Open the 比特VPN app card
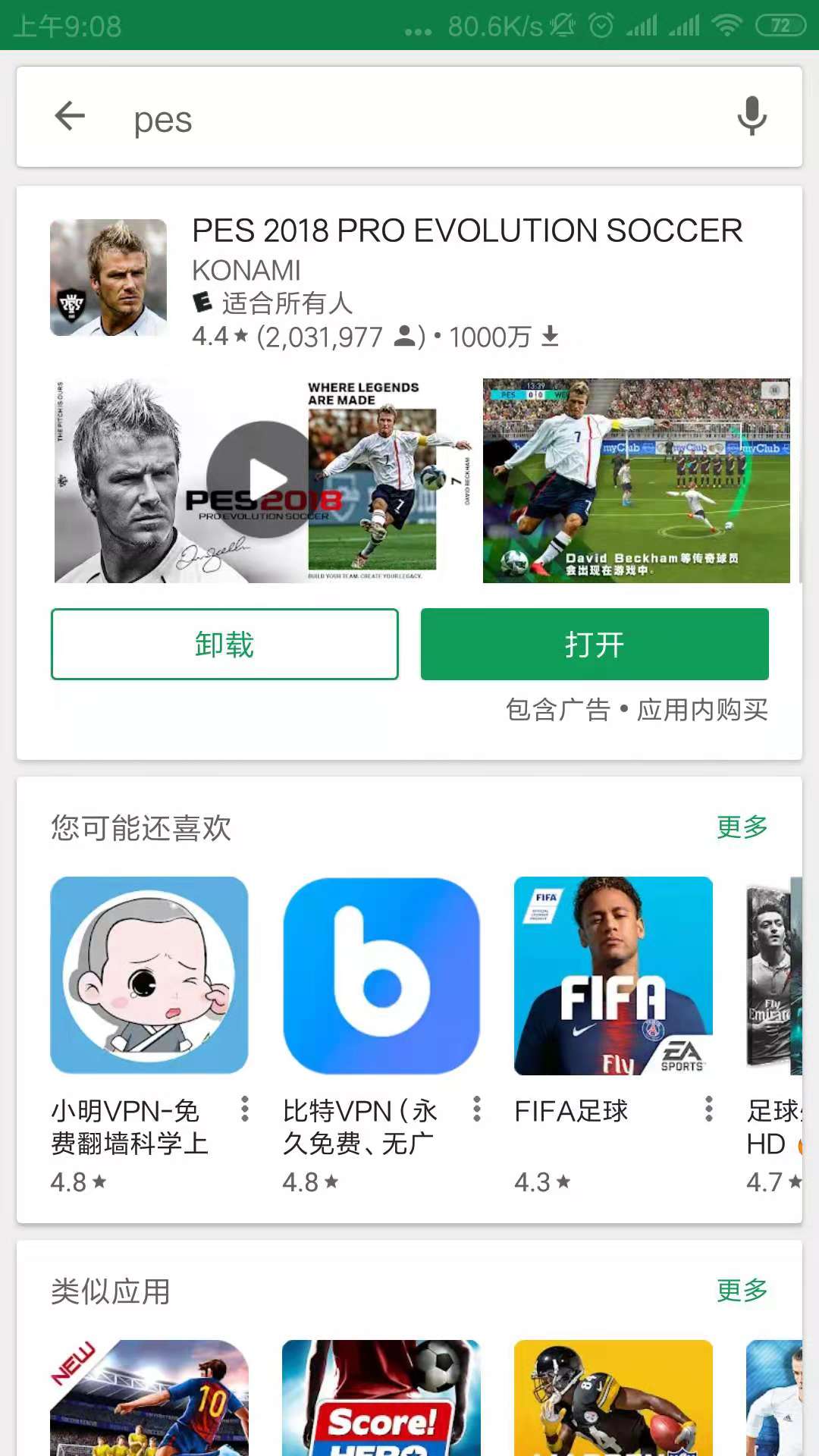819x1456 pixels. click(x=381, y=975)
